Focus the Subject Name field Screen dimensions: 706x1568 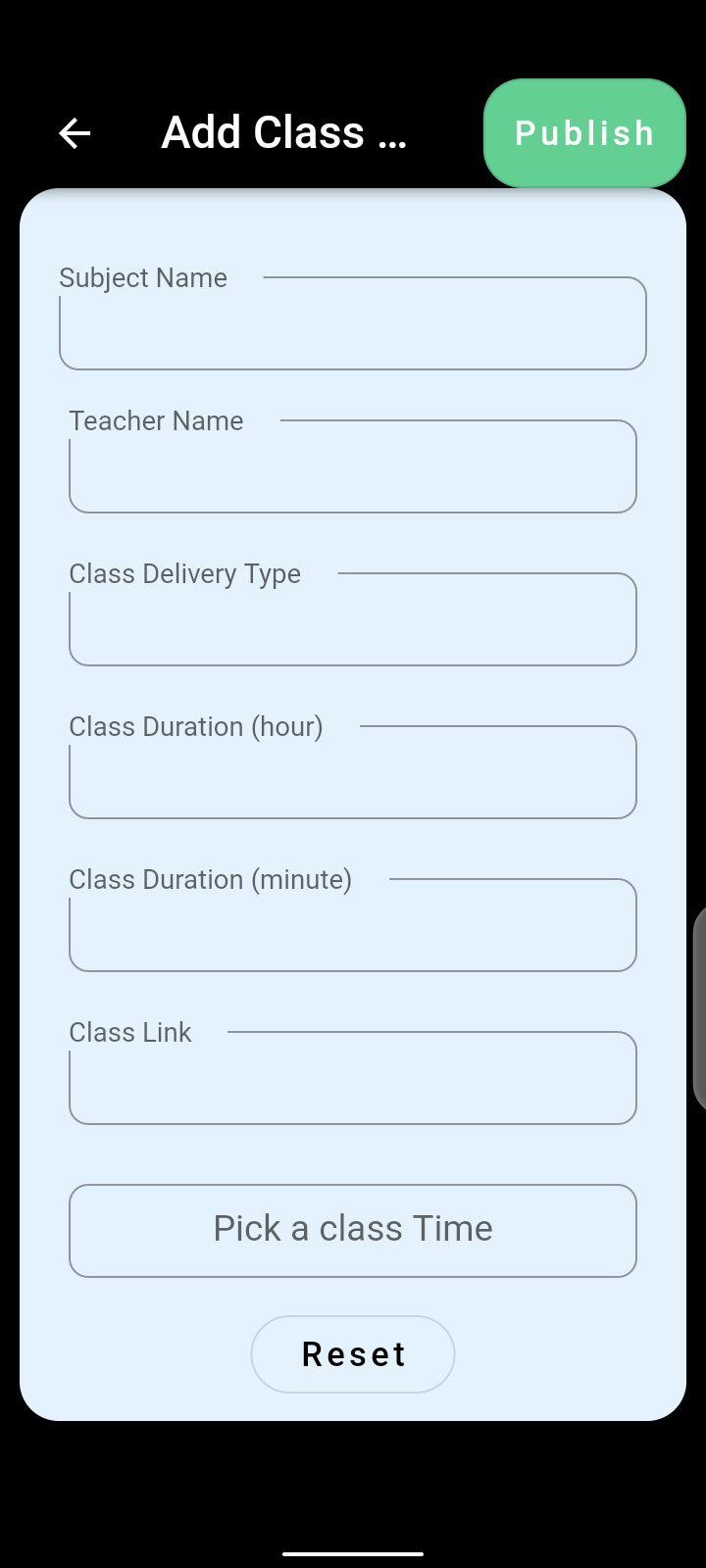[x=353, y=324]
